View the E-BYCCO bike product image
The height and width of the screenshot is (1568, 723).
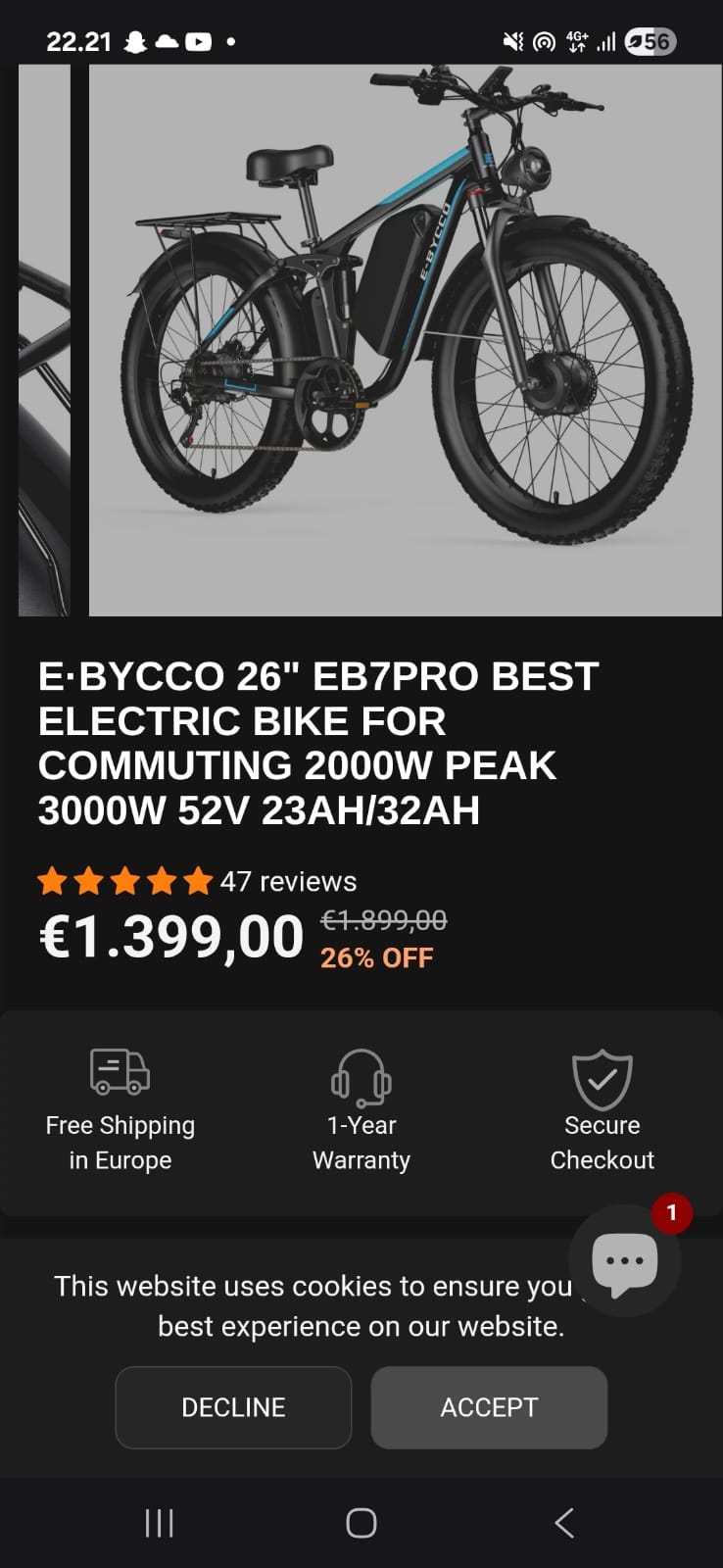pyautogui.click(x=405, y=340)
